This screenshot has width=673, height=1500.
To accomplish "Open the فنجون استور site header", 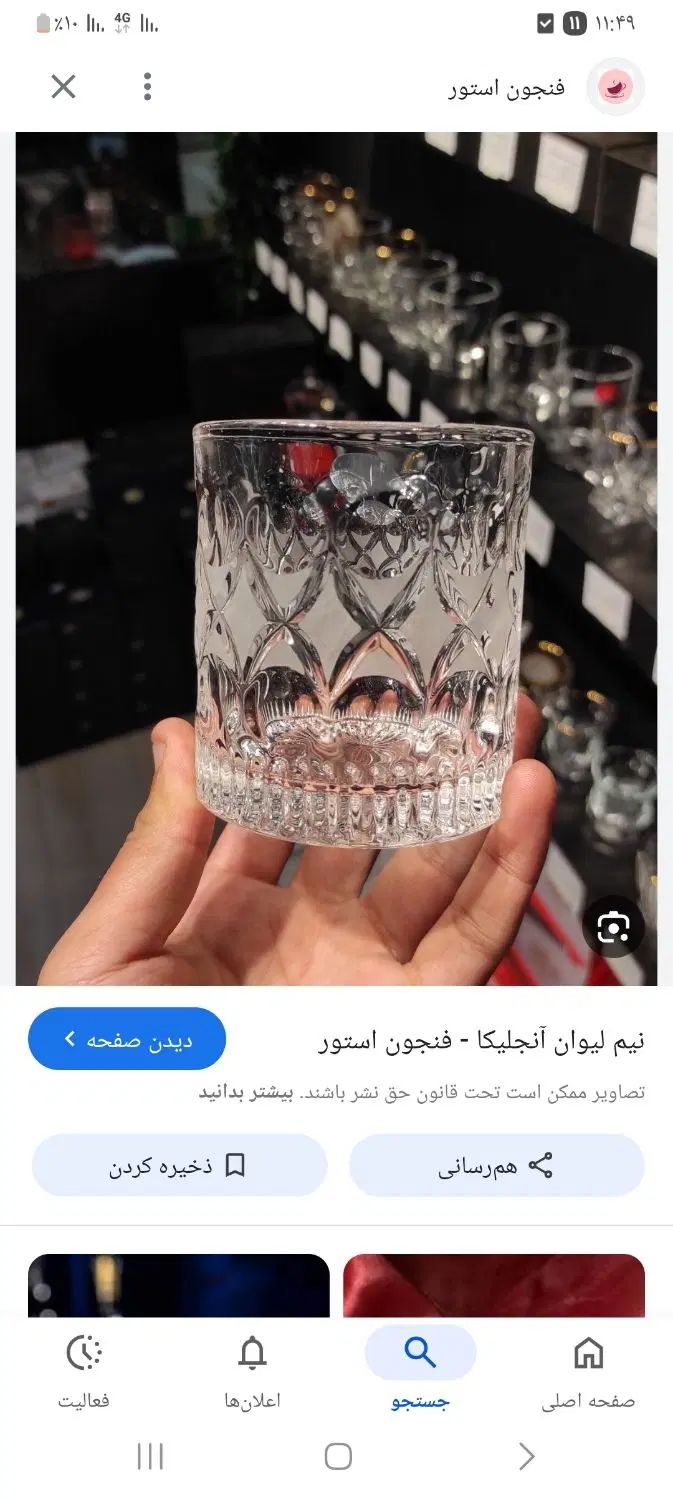I will click(x=545, y=87).
